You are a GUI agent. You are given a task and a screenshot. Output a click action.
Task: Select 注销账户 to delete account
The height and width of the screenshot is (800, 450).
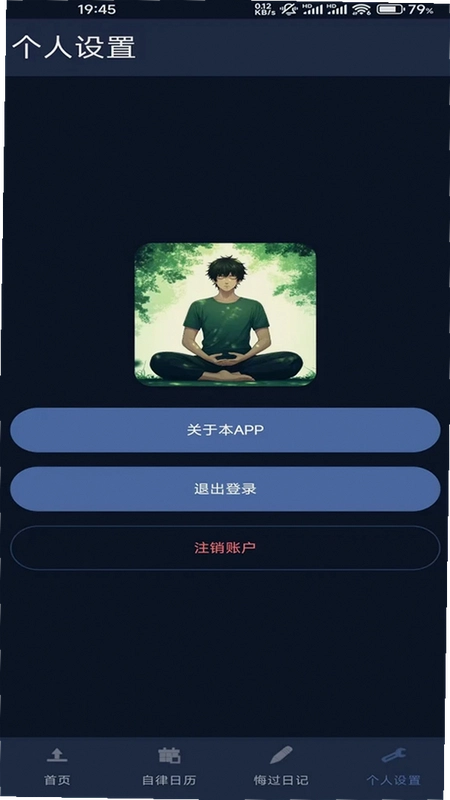[225, 547]
